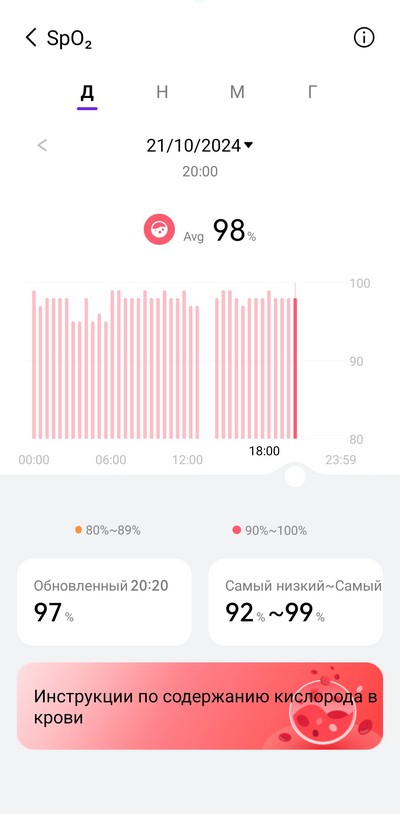The image size is (400, 814).
Task: Go back from the SpO₂ screen
Action: coord(31,38)
